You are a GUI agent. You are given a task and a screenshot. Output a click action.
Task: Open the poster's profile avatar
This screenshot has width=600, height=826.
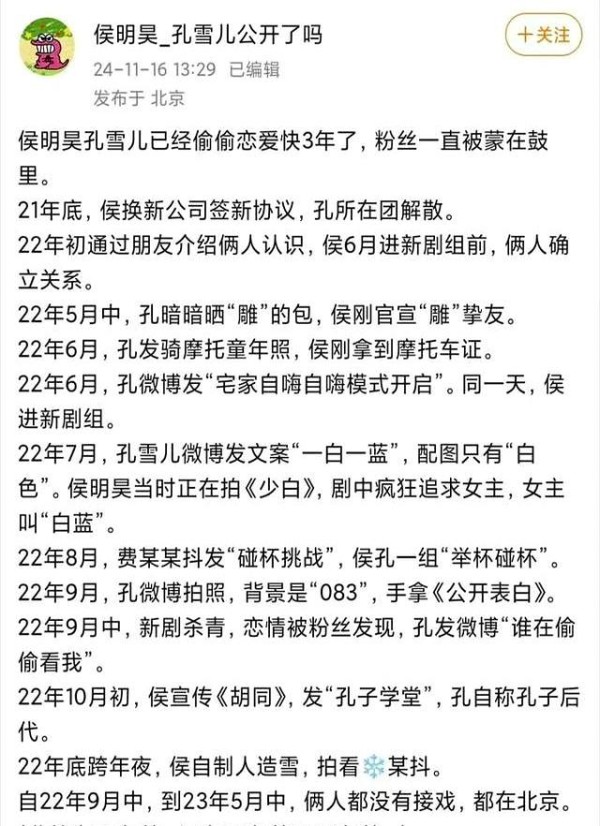47,45
